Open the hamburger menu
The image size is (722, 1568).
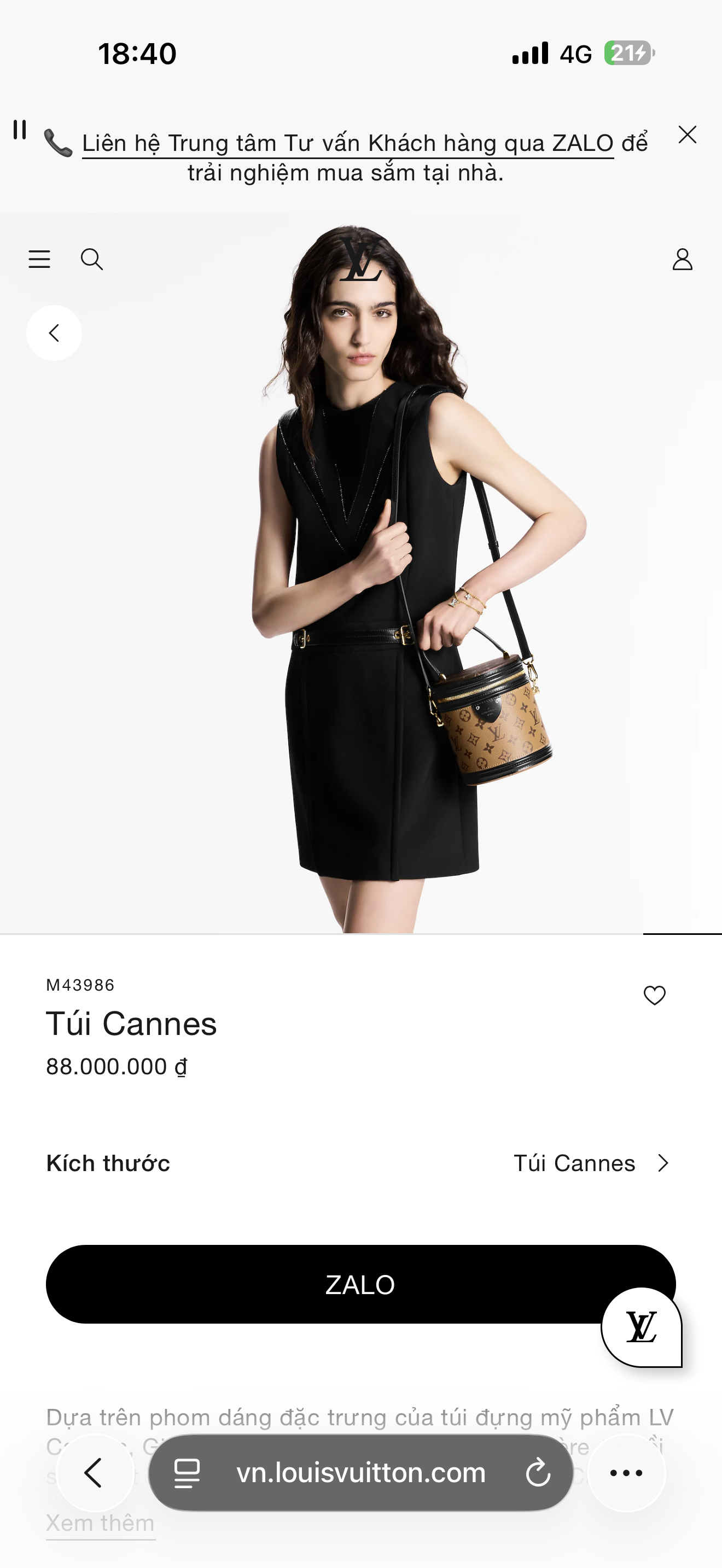coord(39,259)
